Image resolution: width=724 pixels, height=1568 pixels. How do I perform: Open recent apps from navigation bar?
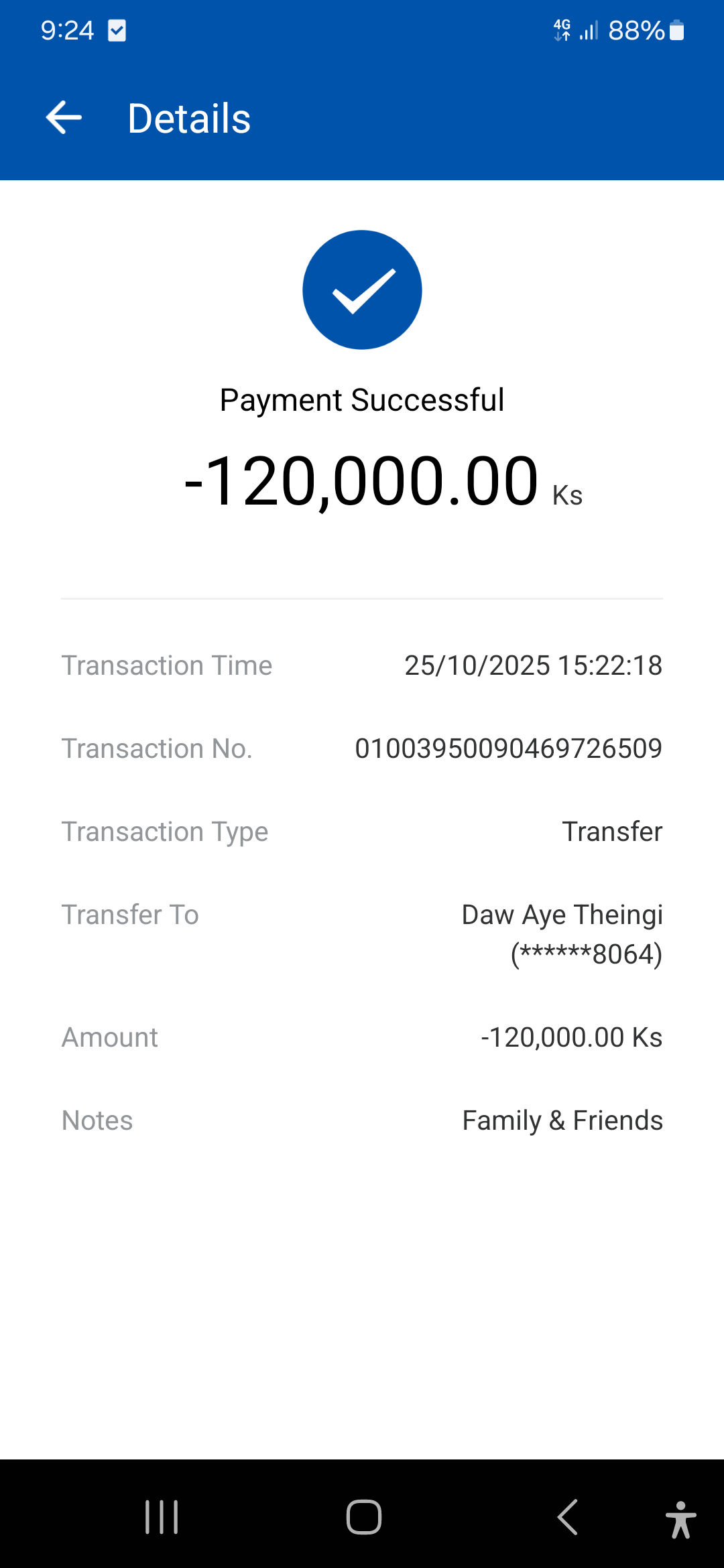pos(162,1516)
